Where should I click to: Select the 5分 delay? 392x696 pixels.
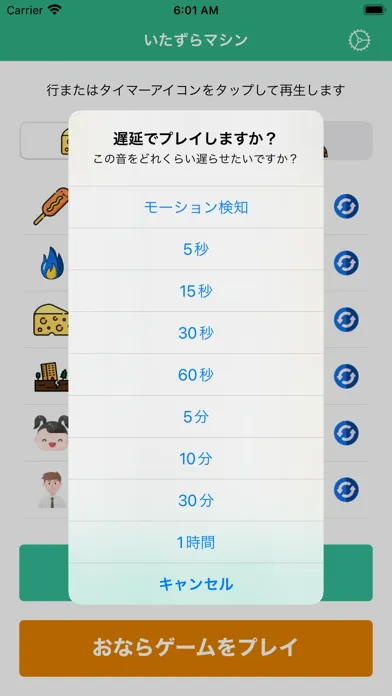pyautogui.click(x=196, y=417)
